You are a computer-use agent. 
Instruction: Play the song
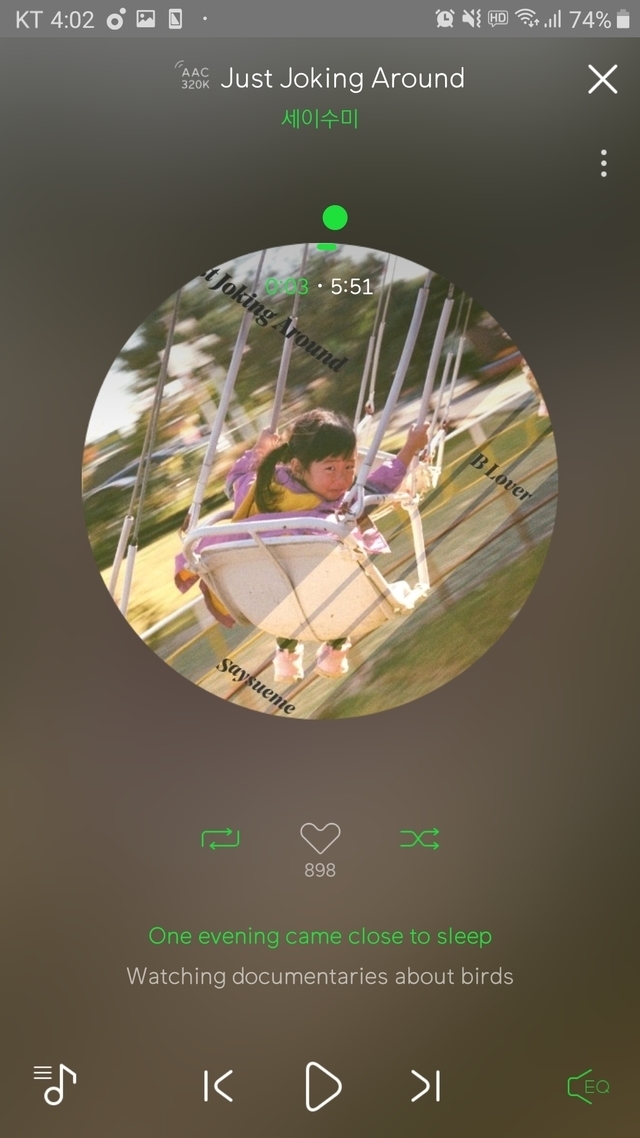(322, 1085)
